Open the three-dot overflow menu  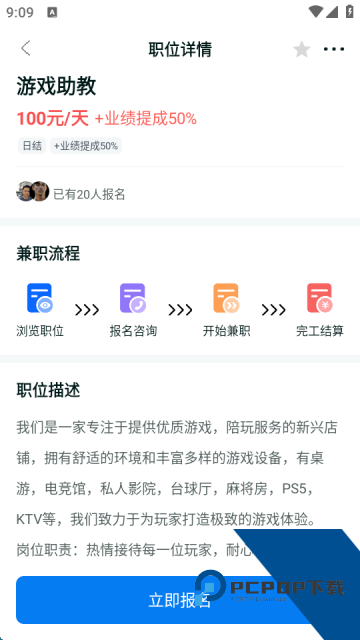click(334, 49)
